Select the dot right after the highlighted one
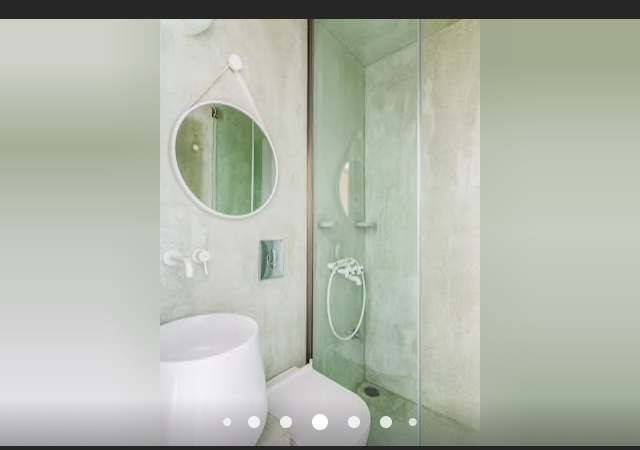This screenshot has height=450, width=640. point(353,422)
